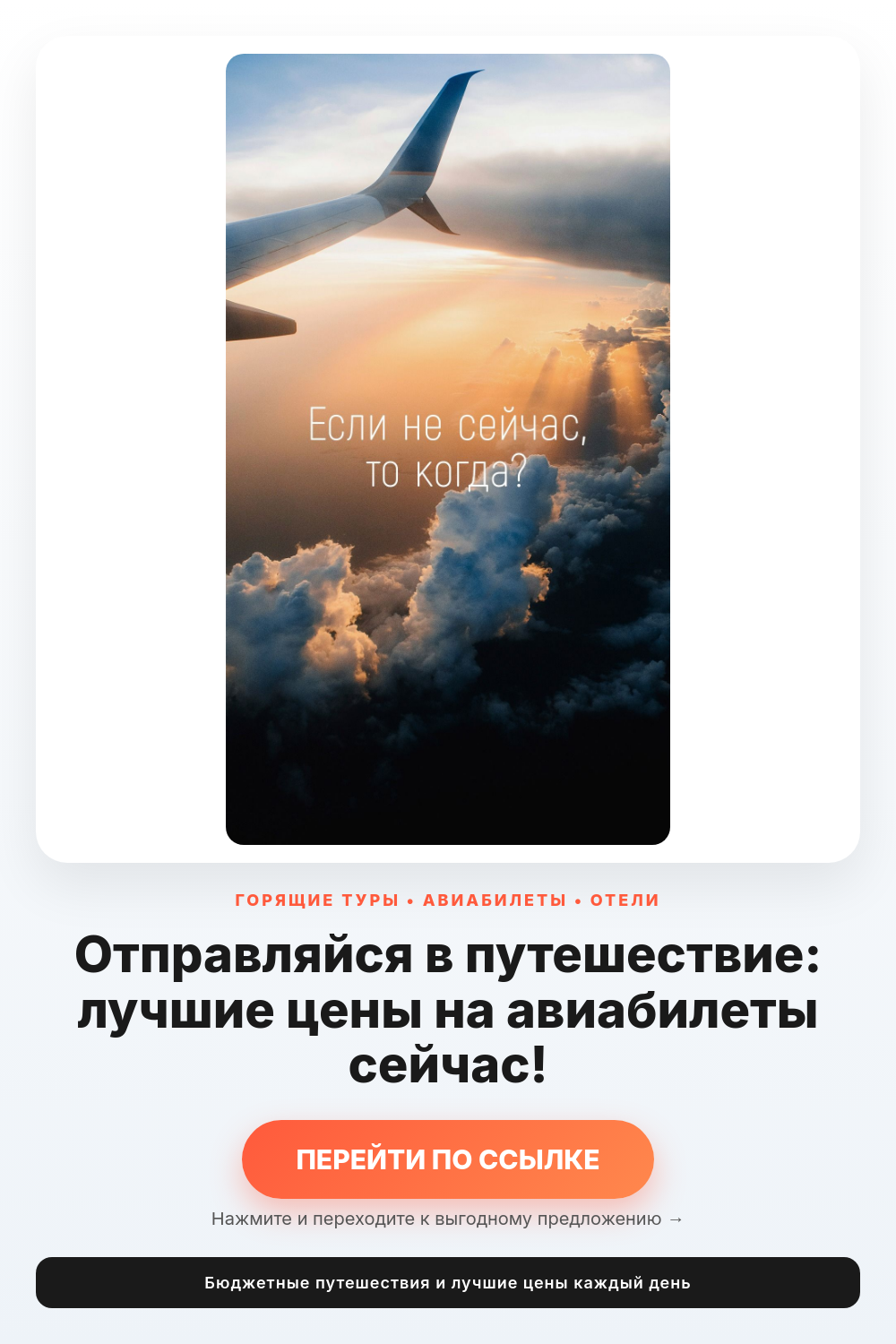Tap the ПЕРЕЙТИ ПО ССЫЛКЕ button

point(448,1159)
